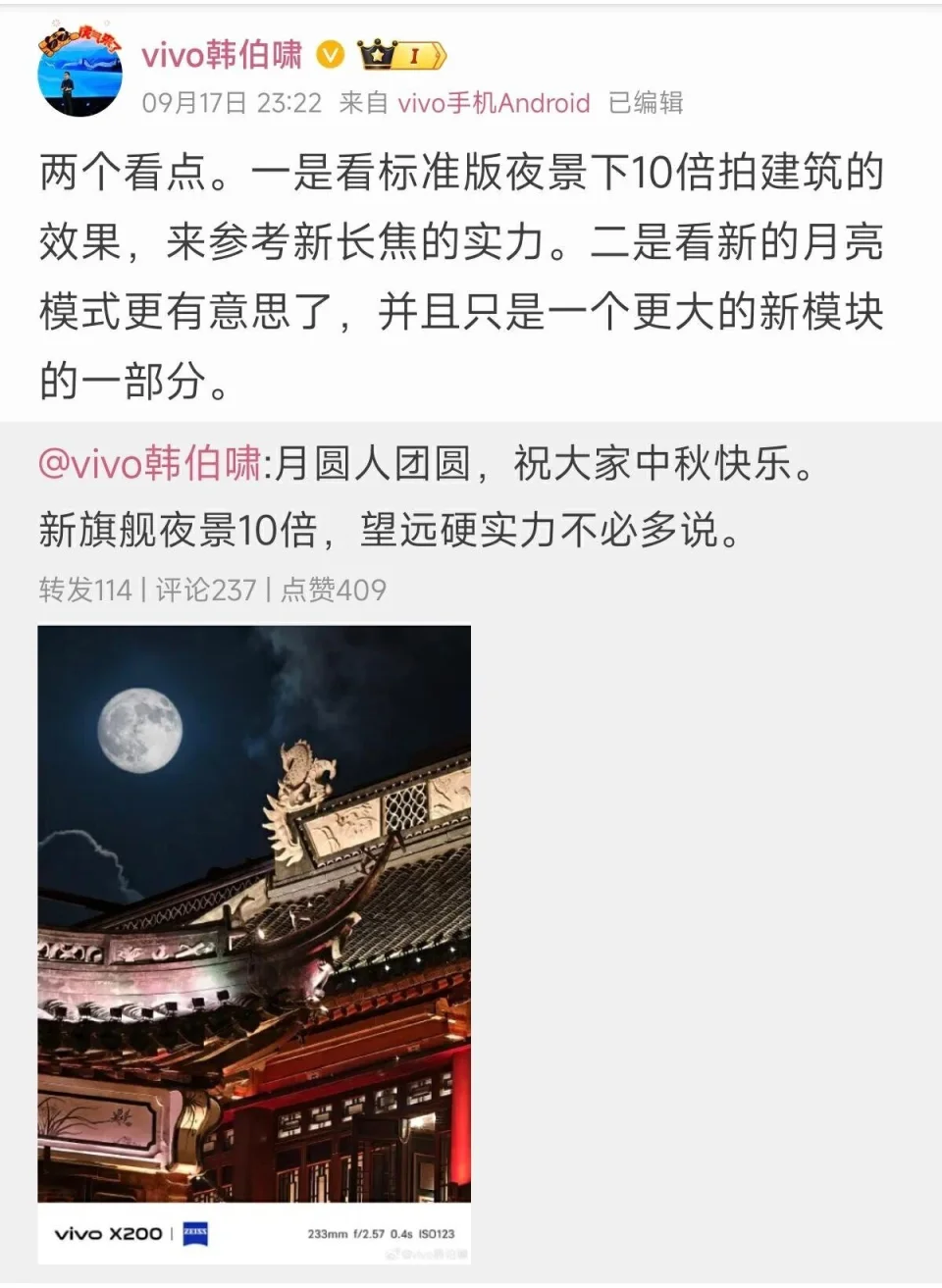Open the vivo手机Android source link

[494, 103]
